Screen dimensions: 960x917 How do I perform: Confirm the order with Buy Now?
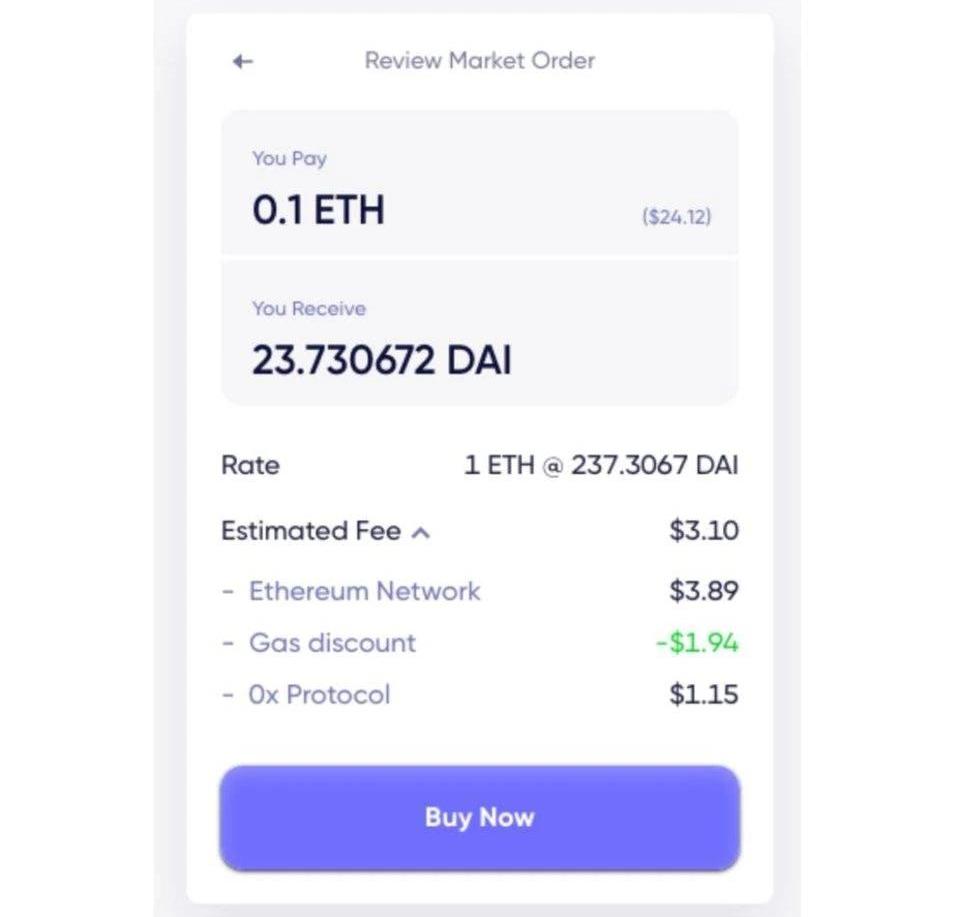click(479, 817)
